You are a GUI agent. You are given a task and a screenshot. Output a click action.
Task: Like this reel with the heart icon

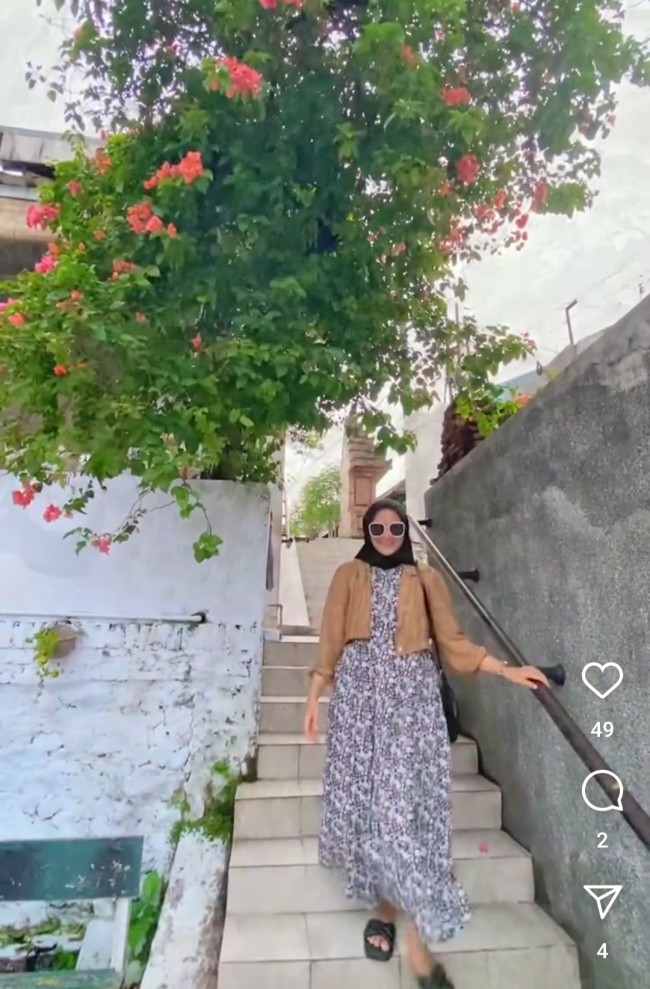coord(602,680)
